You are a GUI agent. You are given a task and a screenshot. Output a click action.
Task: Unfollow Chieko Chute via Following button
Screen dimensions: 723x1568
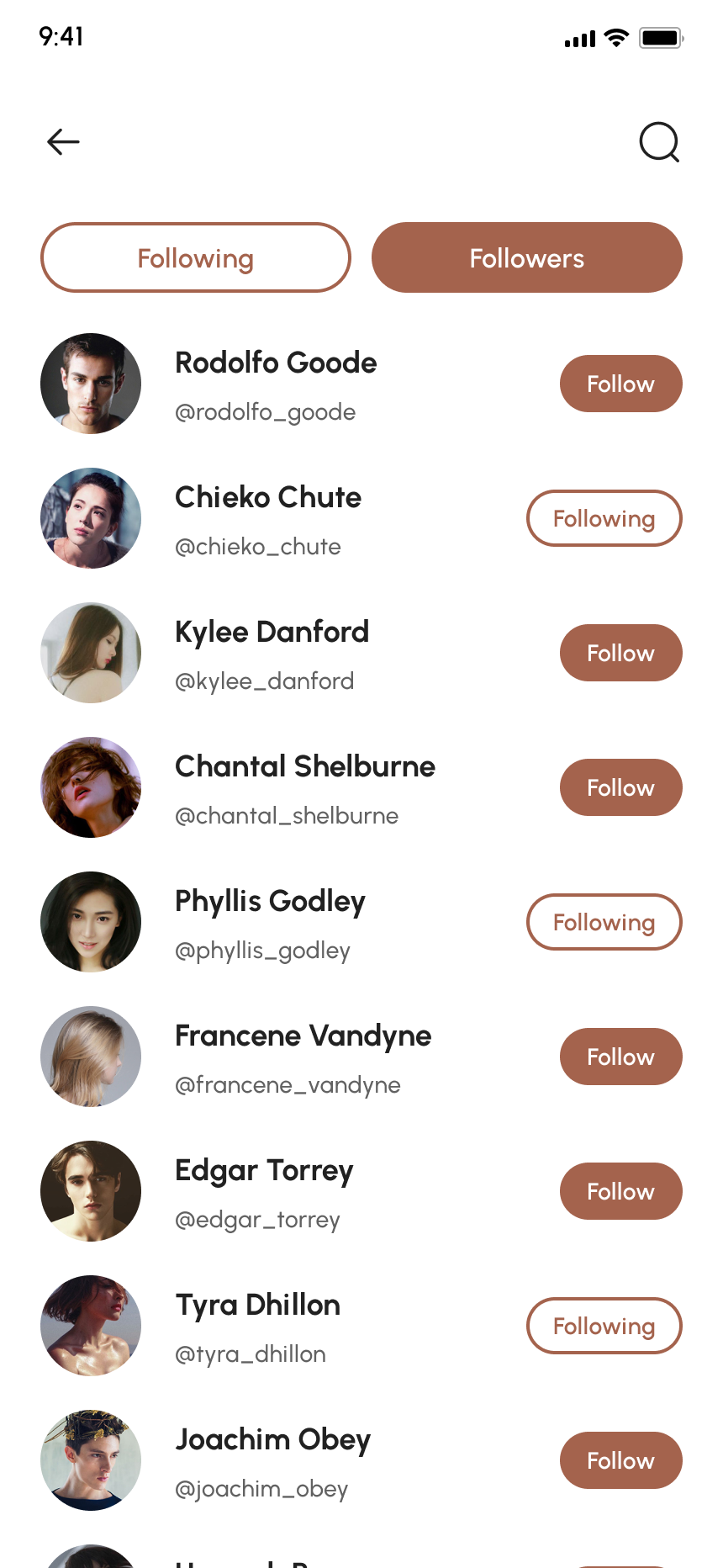(604, 519)
